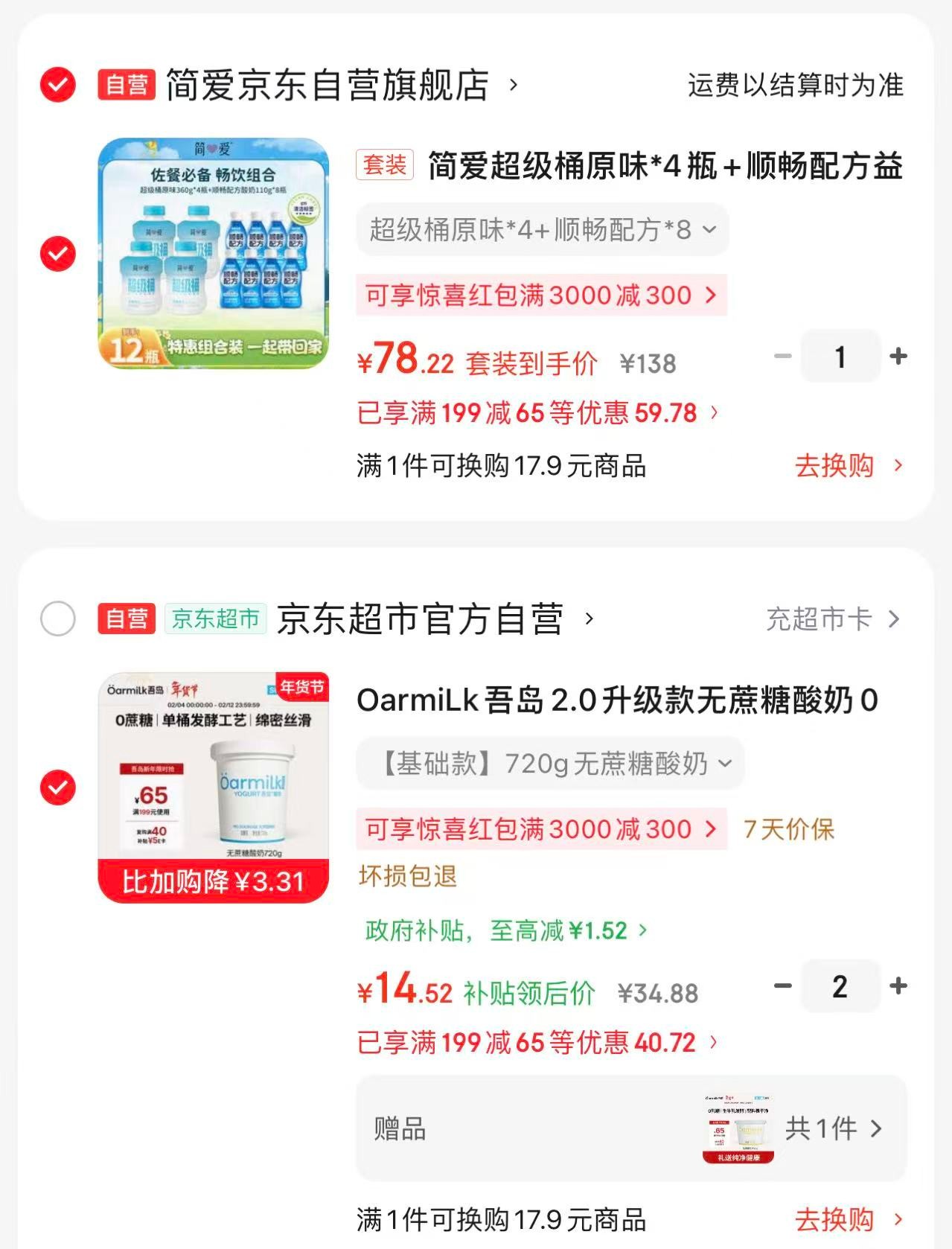Uncheck the 简爱京东自营旗舰店 store checkbox
Viewport: 952px width, 1249px height.
[x=58, y=85]
